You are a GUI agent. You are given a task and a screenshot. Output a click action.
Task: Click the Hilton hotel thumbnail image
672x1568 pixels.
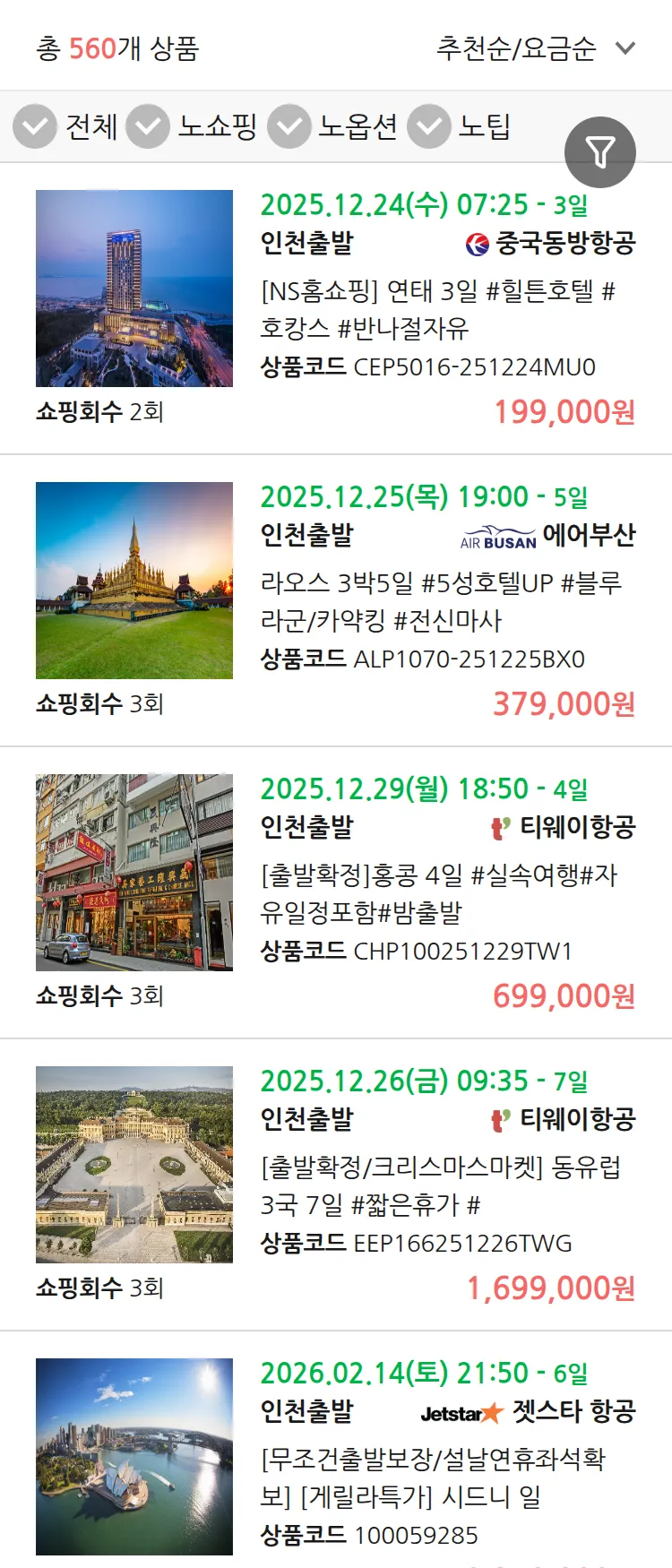[134, 287]
